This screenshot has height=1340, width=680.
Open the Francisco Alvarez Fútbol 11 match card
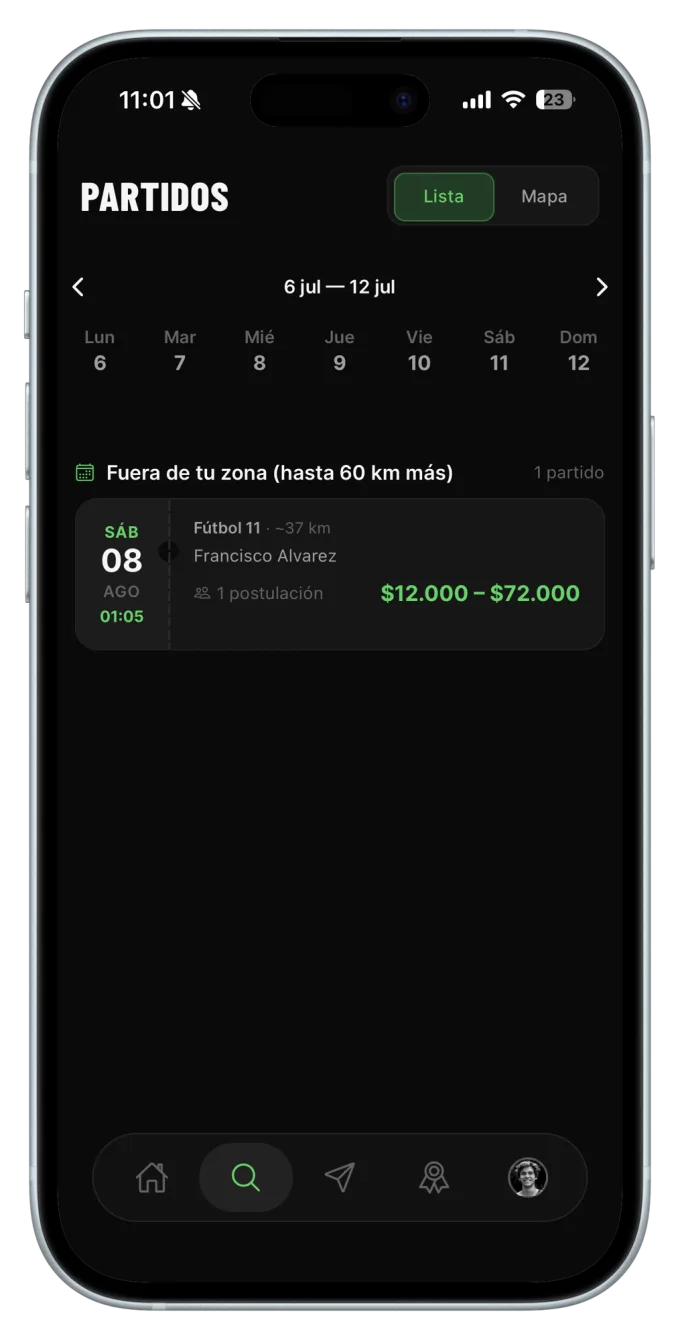[340, 575]
